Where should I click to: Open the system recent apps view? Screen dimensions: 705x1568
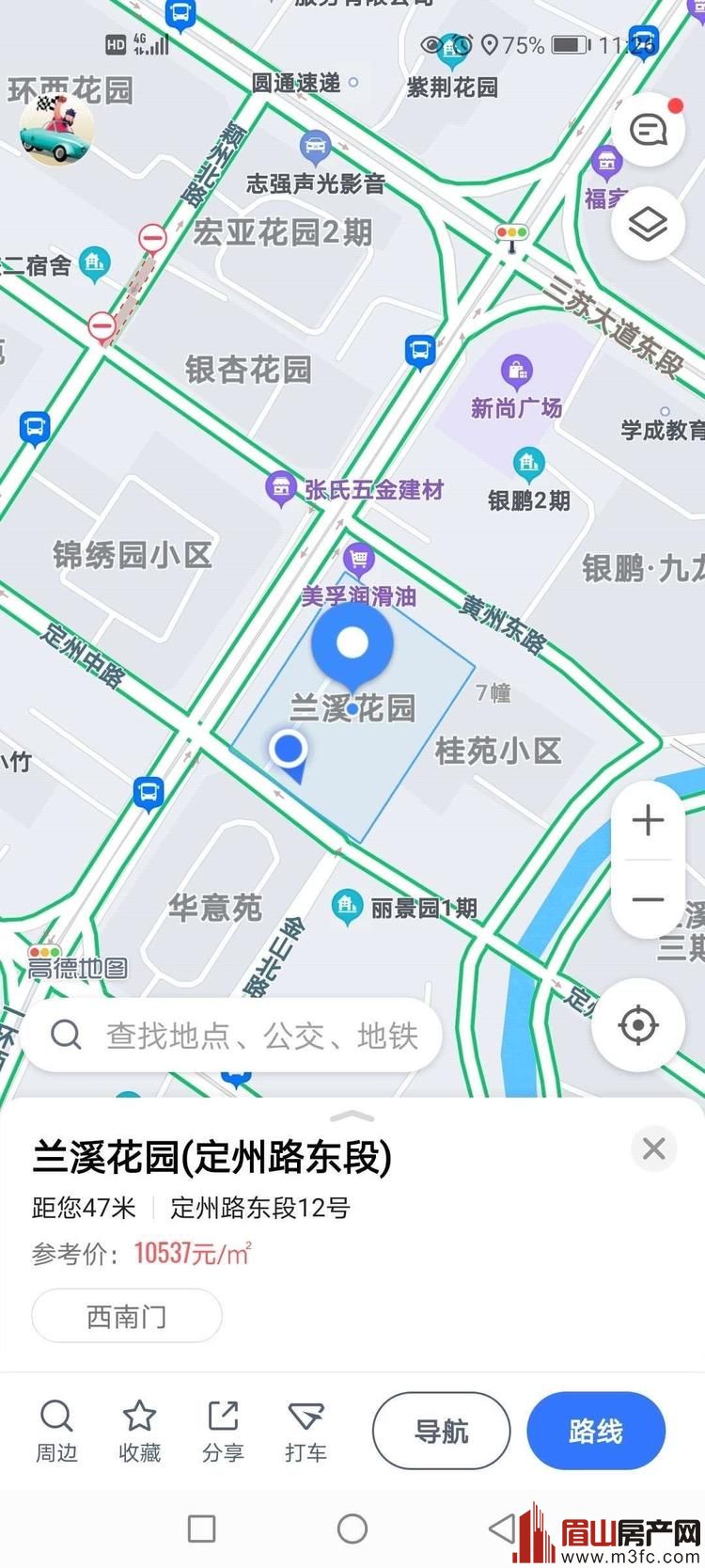click(201, 1528)
